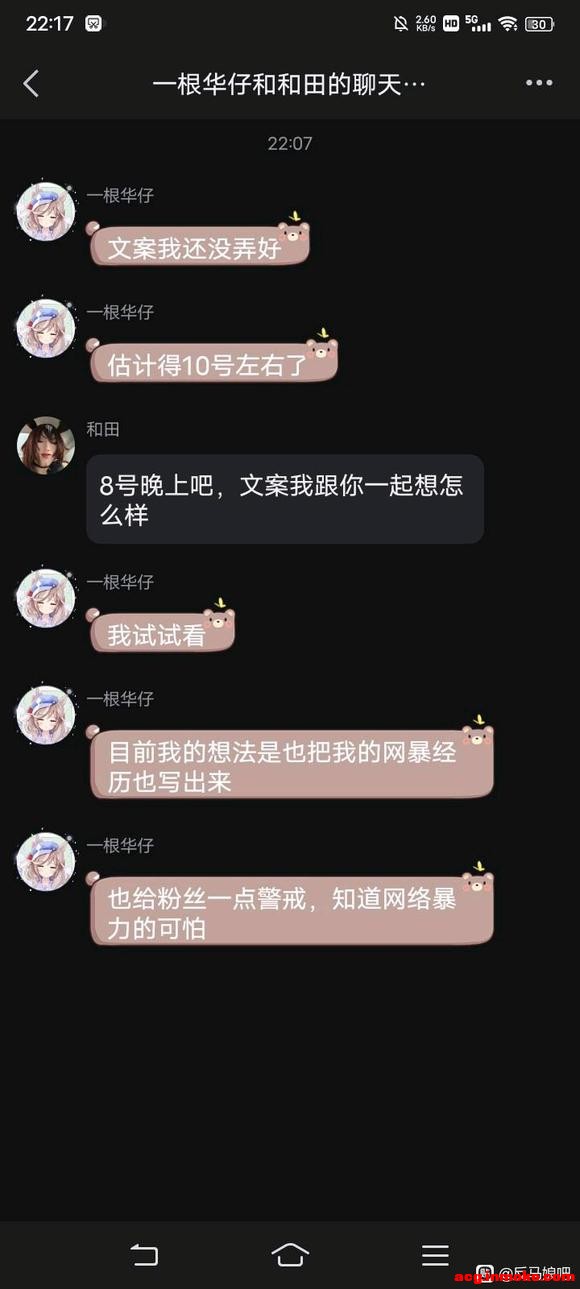Open the recent apps button
The width and height of the screenshot is (580, 1289).
point(435,1255)
